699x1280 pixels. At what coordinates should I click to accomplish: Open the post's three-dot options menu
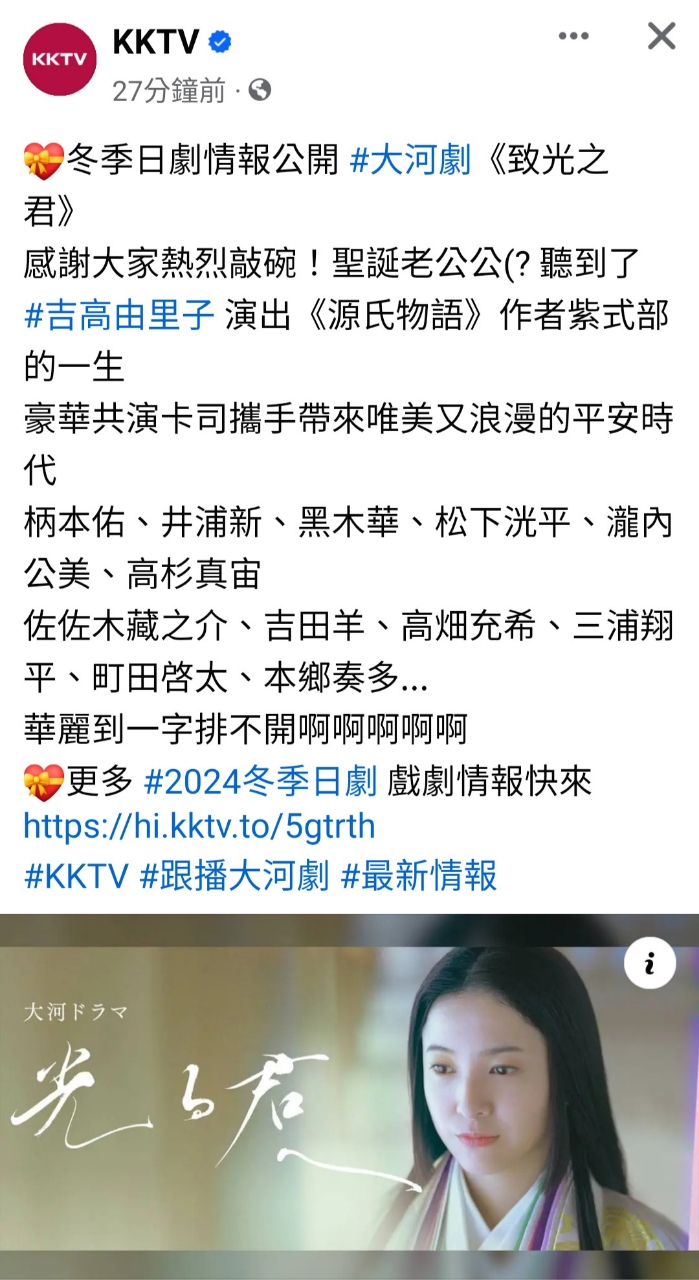coord(573,37)
